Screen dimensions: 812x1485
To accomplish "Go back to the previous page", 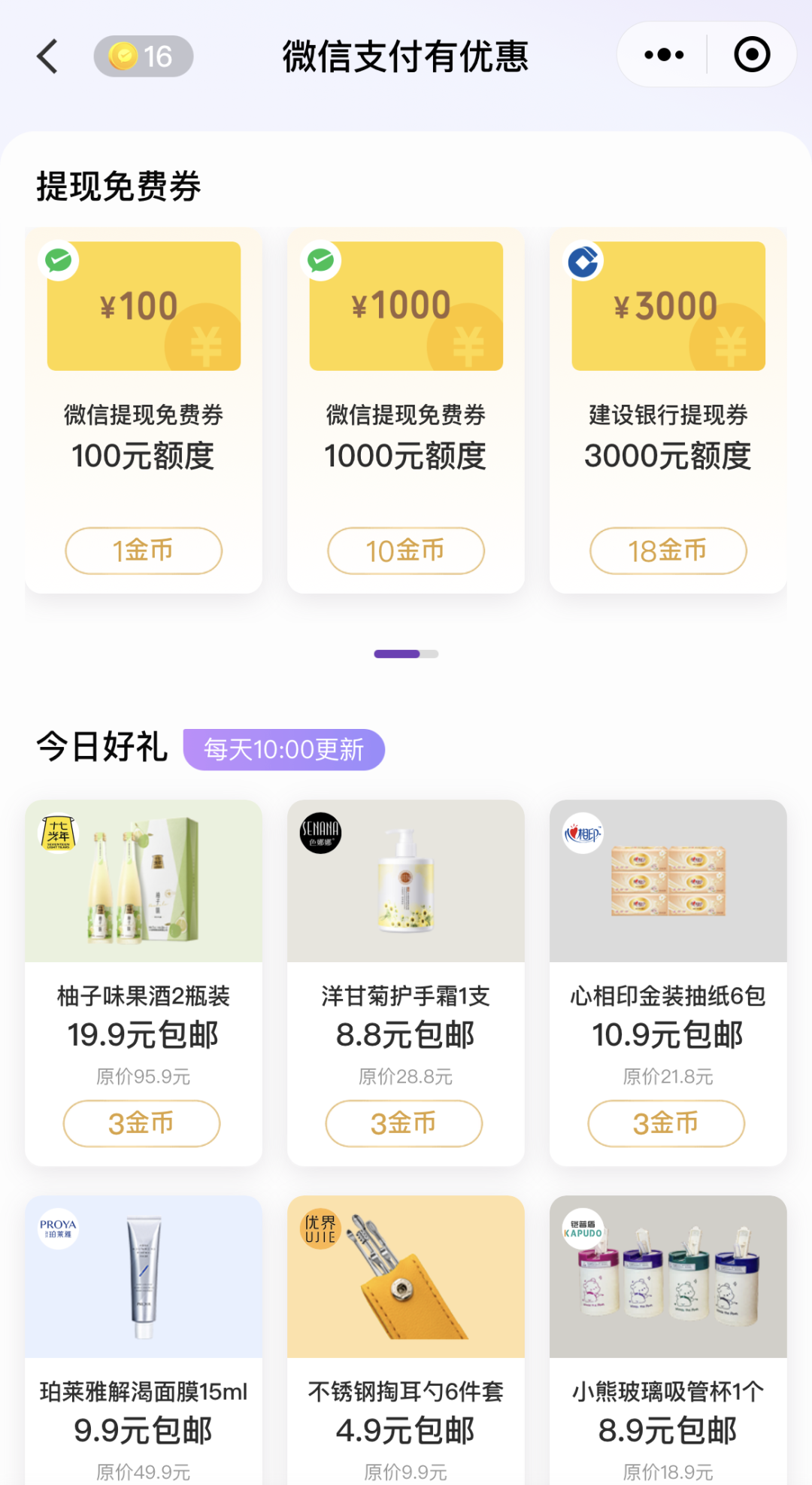I will (x=48, y=56).
